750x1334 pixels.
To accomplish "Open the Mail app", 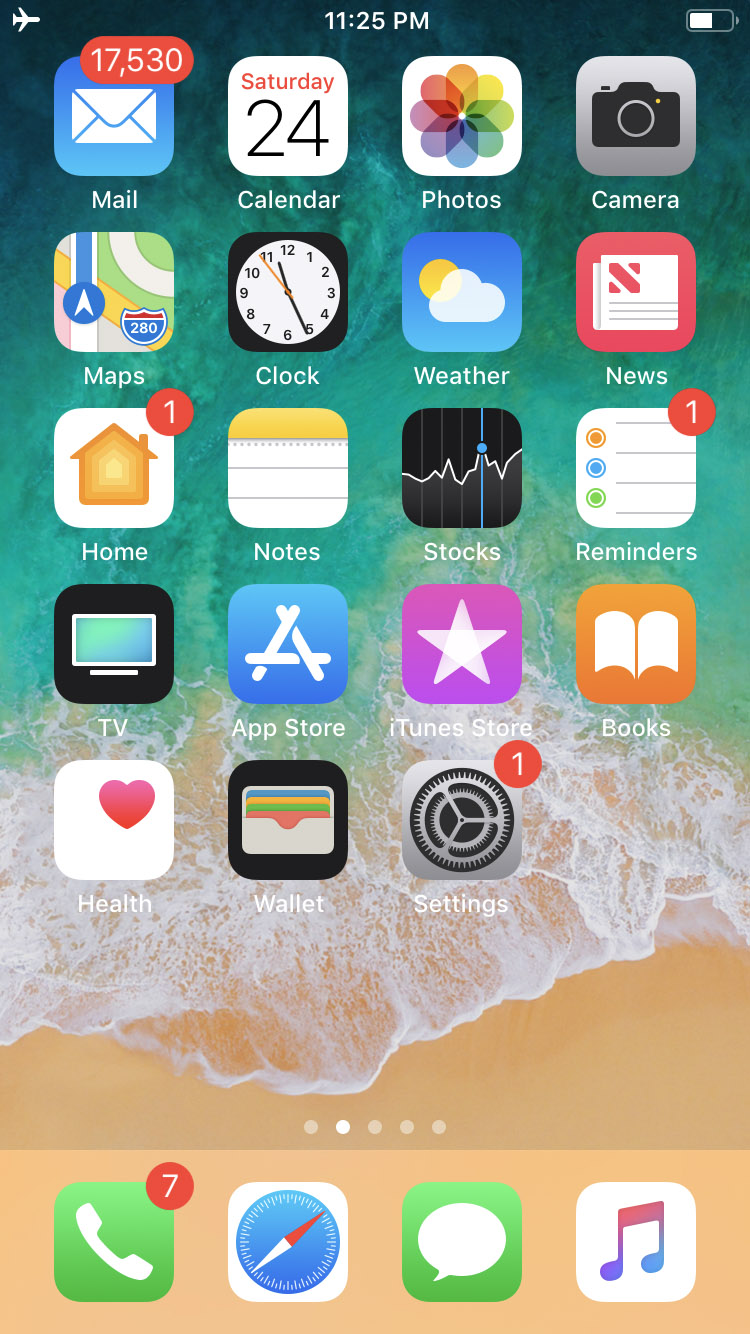I will click(x=114, y=116).
